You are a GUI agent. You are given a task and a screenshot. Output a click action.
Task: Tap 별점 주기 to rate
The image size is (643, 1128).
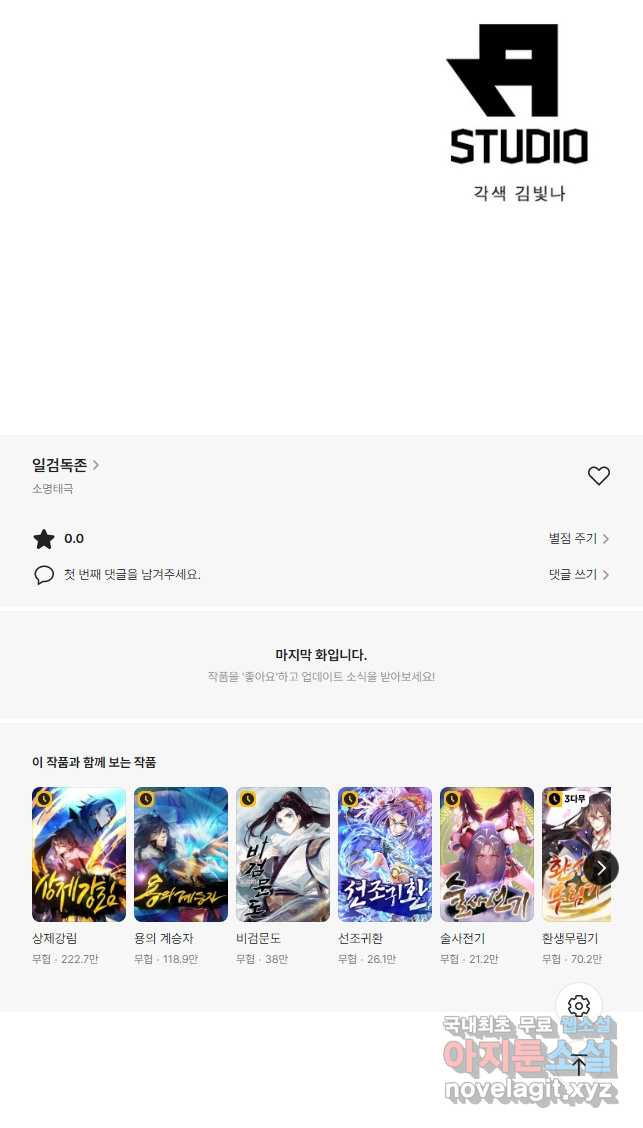click(x=578, y=538)
